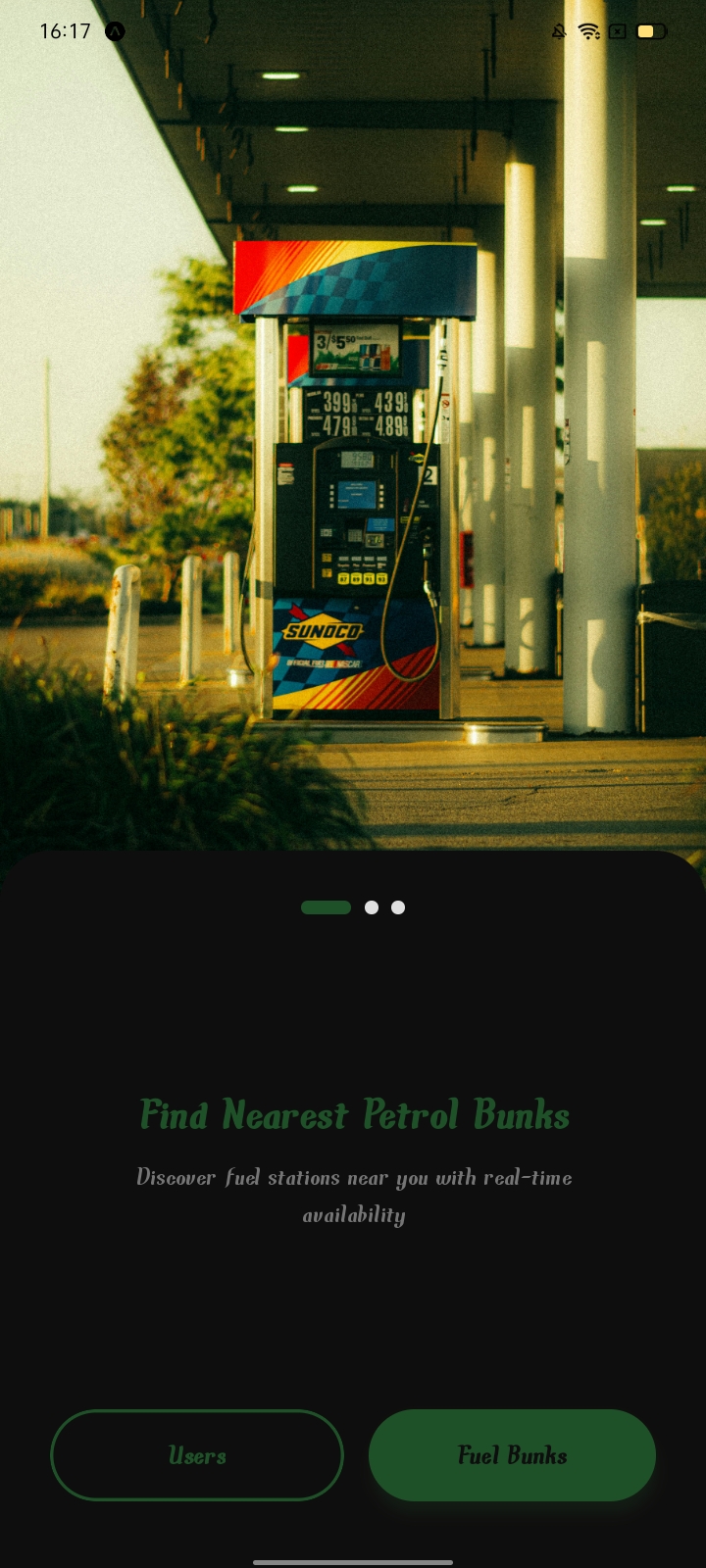706x1568 pixels.
Task: Go to the third onboarding page dot
Action: point(398,907)
